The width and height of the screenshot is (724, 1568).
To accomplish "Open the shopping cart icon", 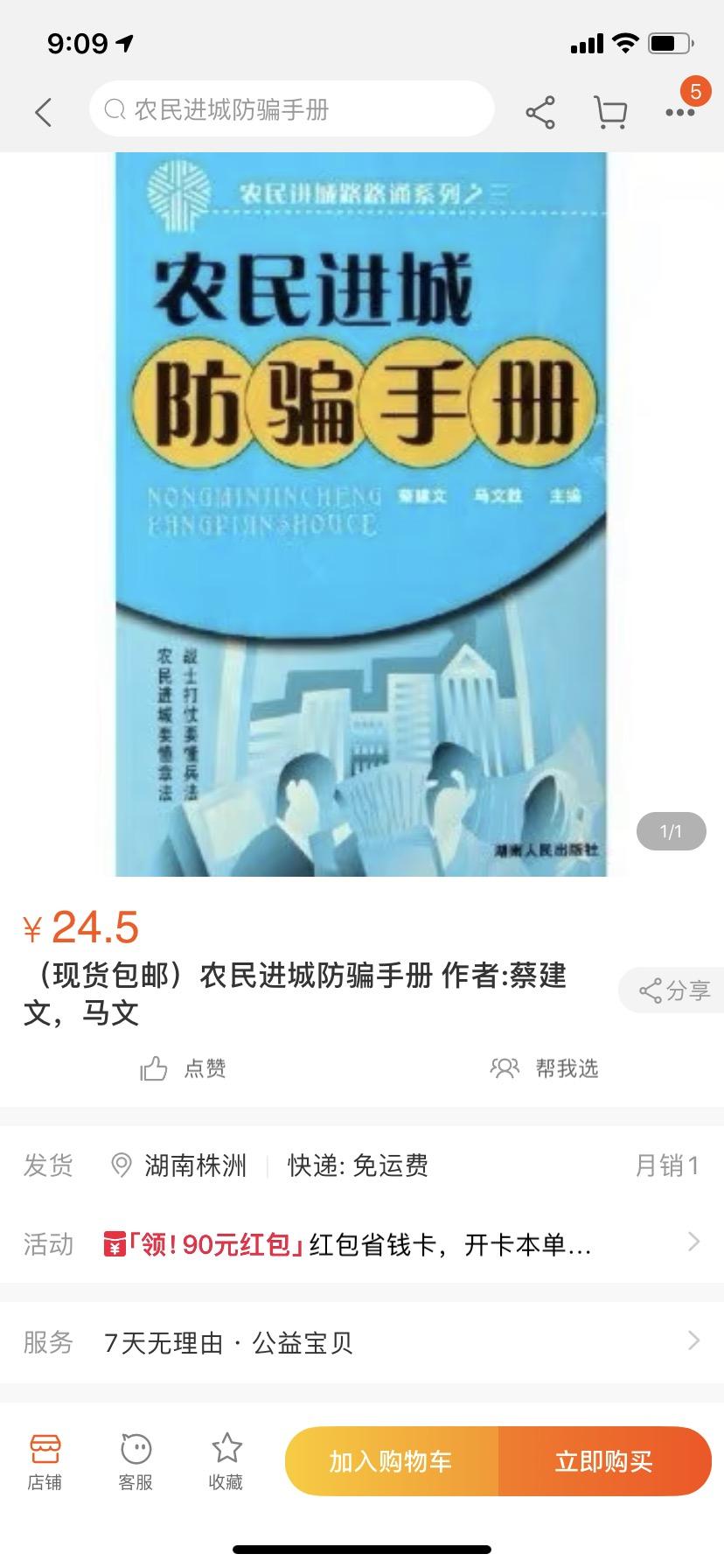I will (611, 112).
